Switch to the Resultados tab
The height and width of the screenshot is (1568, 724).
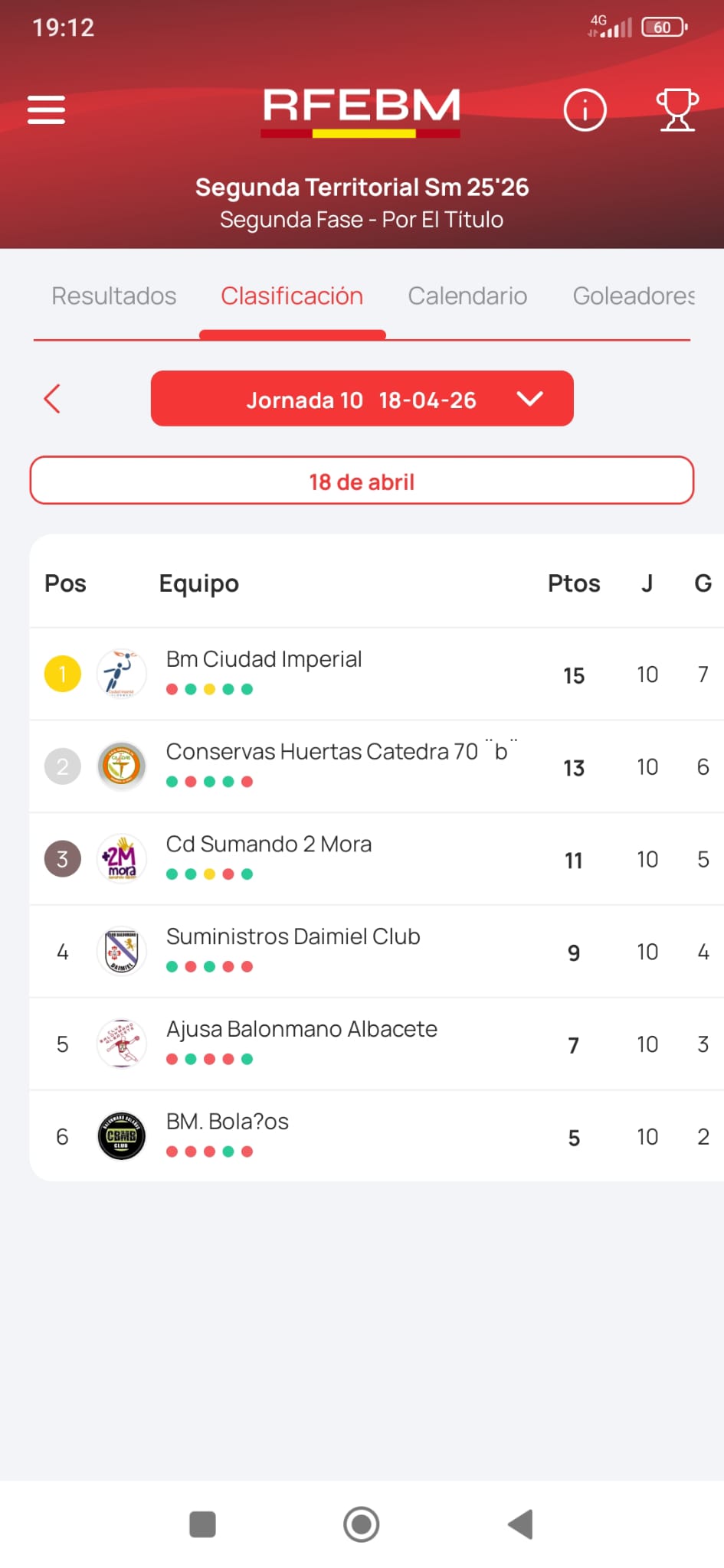[x=113, y=296]
